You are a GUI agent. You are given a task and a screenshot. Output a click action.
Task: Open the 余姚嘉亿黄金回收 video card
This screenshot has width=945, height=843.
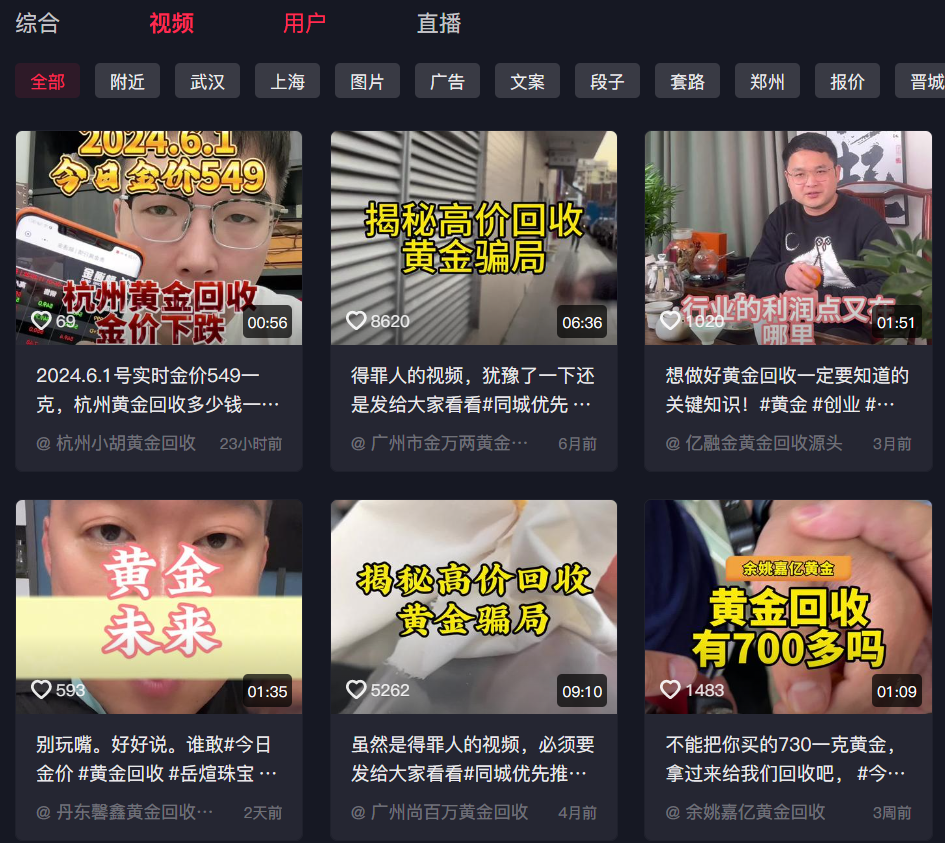click(788, 606)
